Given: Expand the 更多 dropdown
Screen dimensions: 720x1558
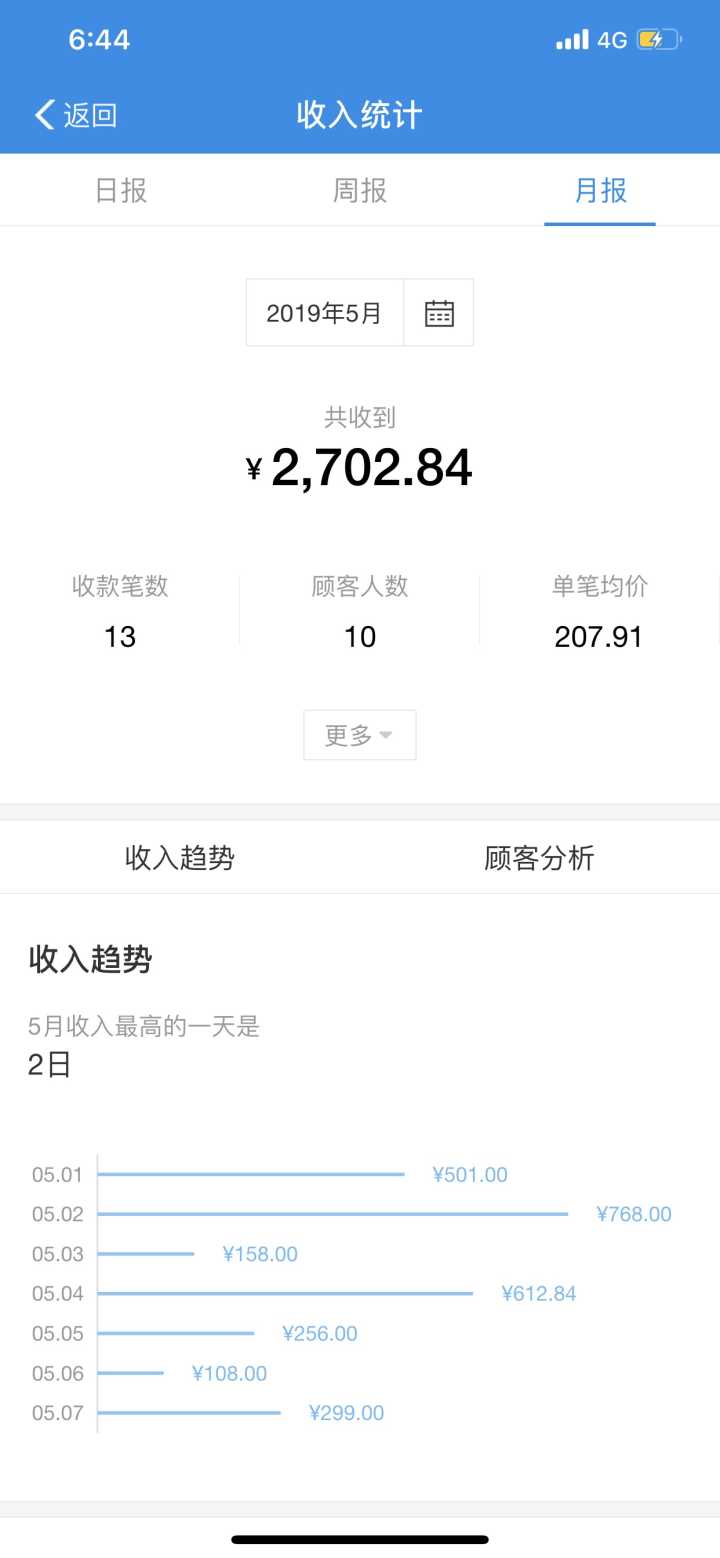Looking at the screenshot, I should click(x=360, y=735).
